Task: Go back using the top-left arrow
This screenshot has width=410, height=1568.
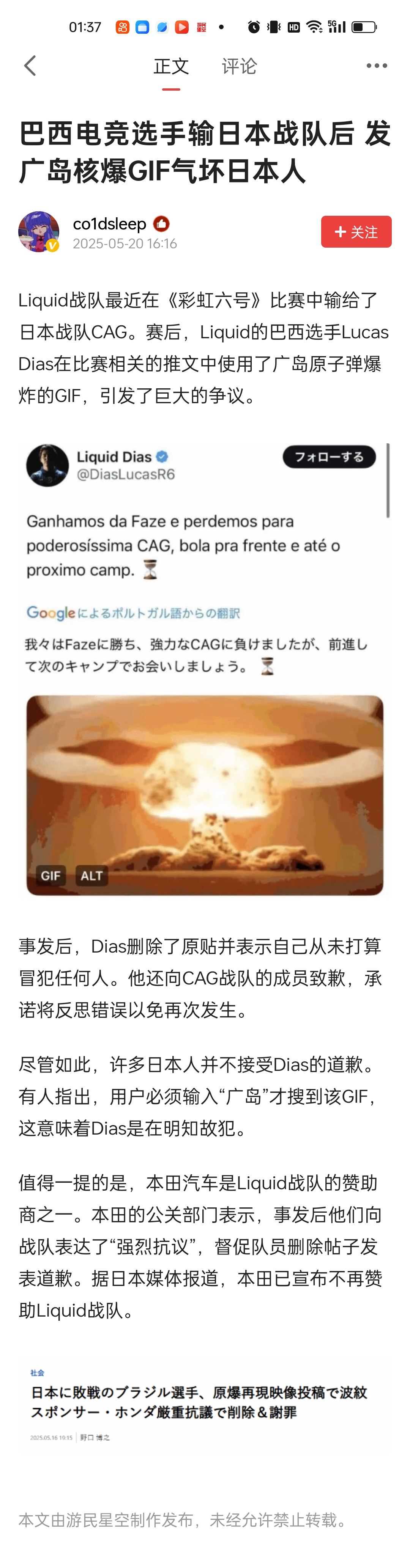Action: coord(30,66)
